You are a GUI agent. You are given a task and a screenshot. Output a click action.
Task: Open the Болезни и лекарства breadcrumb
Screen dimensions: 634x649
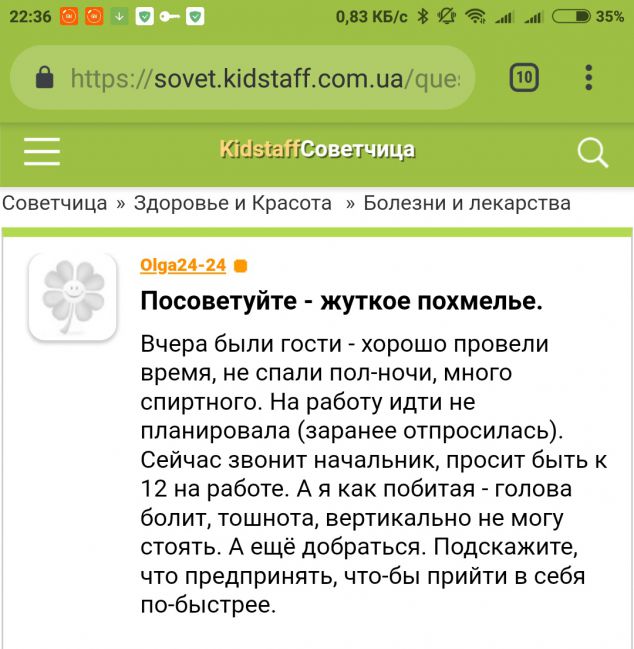[467, 203]
